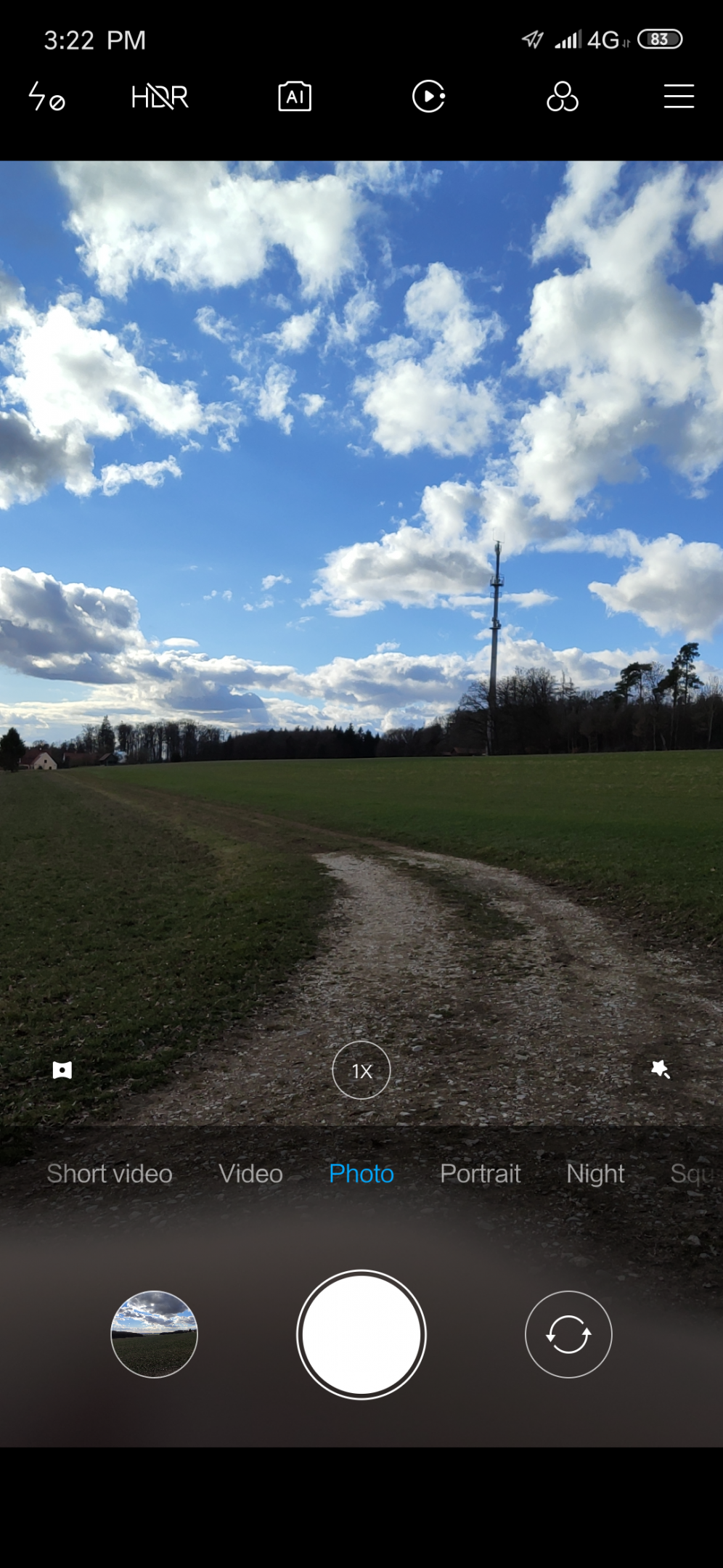Open the beautify magic wand
The image size is (723, 1568).
(x=661, y=1069)
